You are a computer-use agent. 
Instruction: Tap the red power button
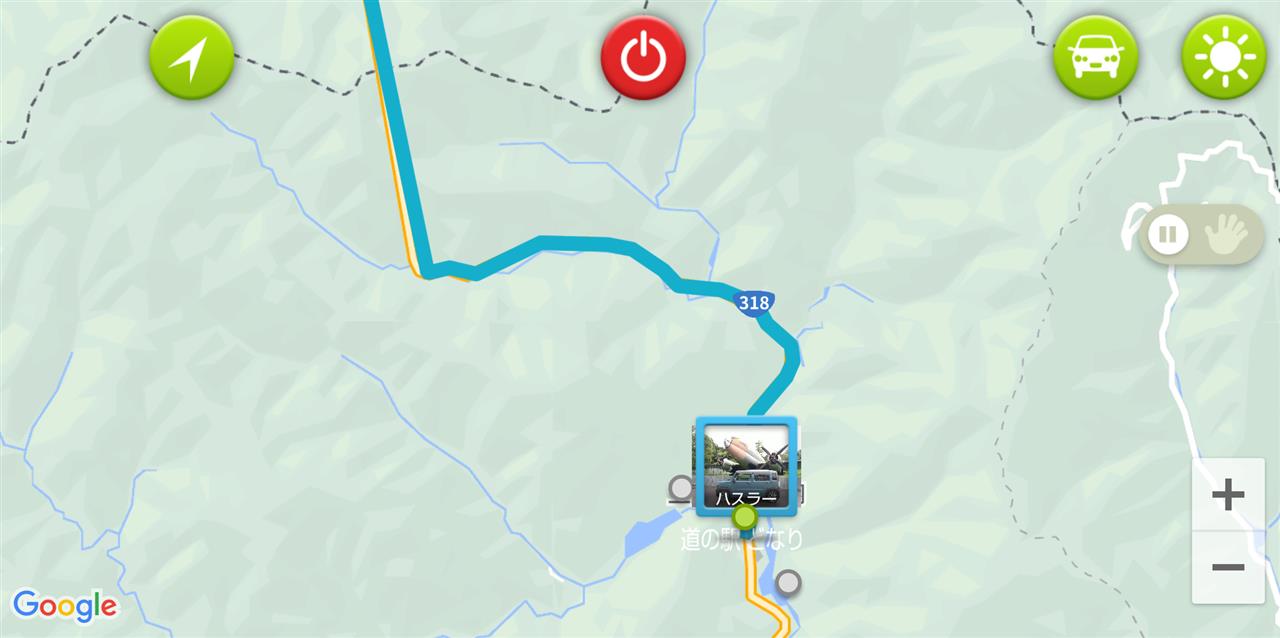[x=643, y=57]
